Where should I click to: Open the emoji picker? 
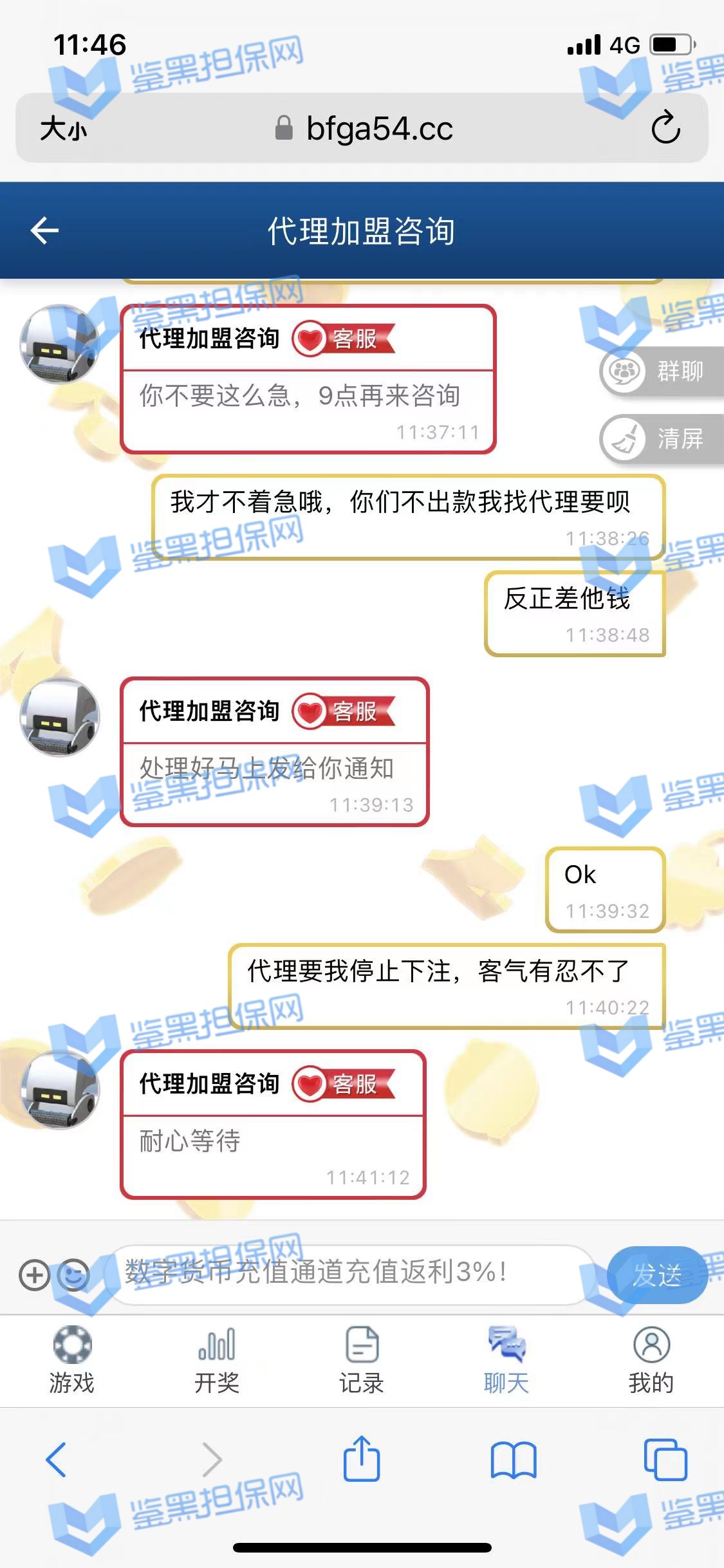tap(73, 1274)
